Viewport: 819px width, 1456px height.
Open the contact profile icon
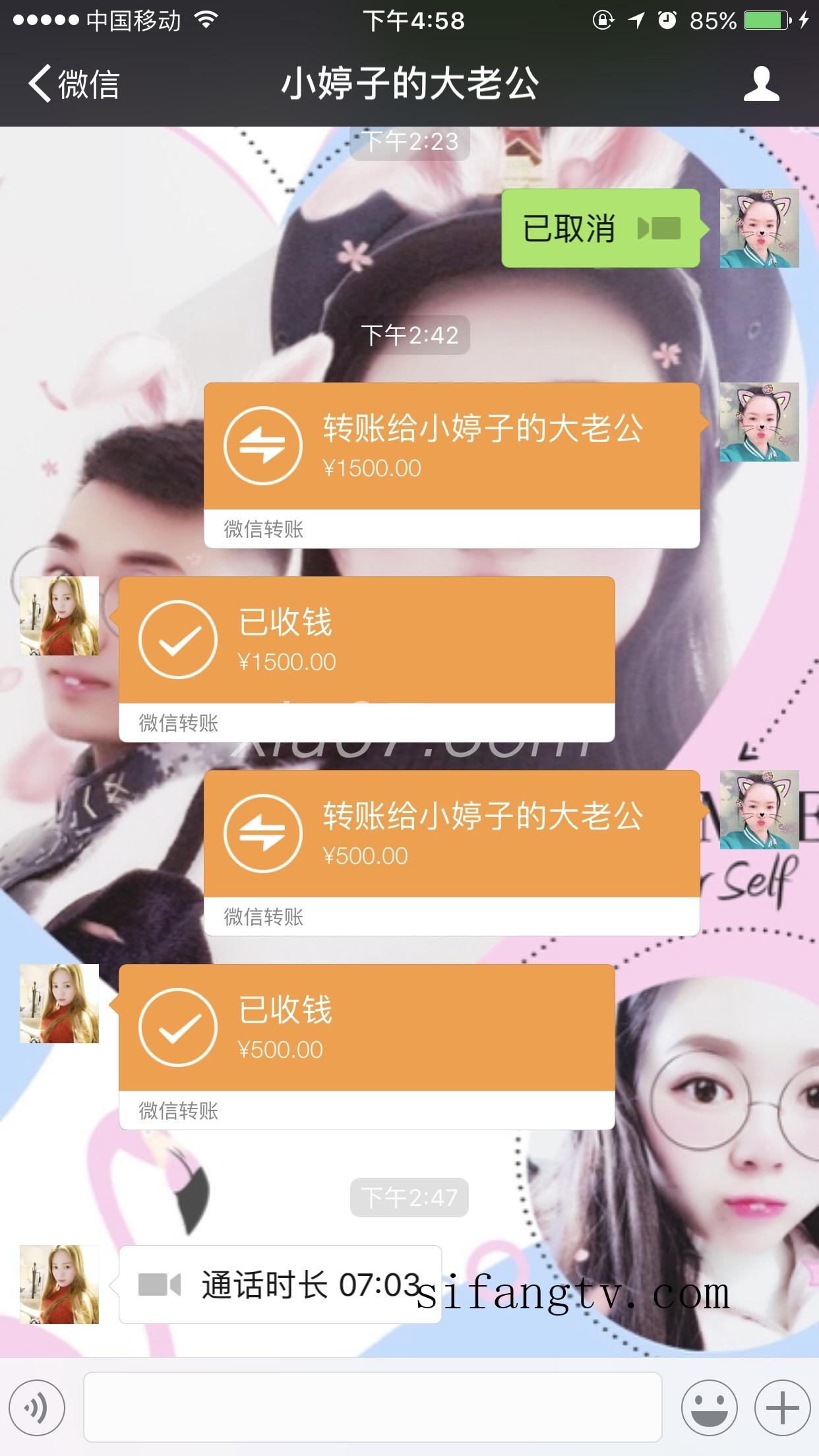[761, 84]
